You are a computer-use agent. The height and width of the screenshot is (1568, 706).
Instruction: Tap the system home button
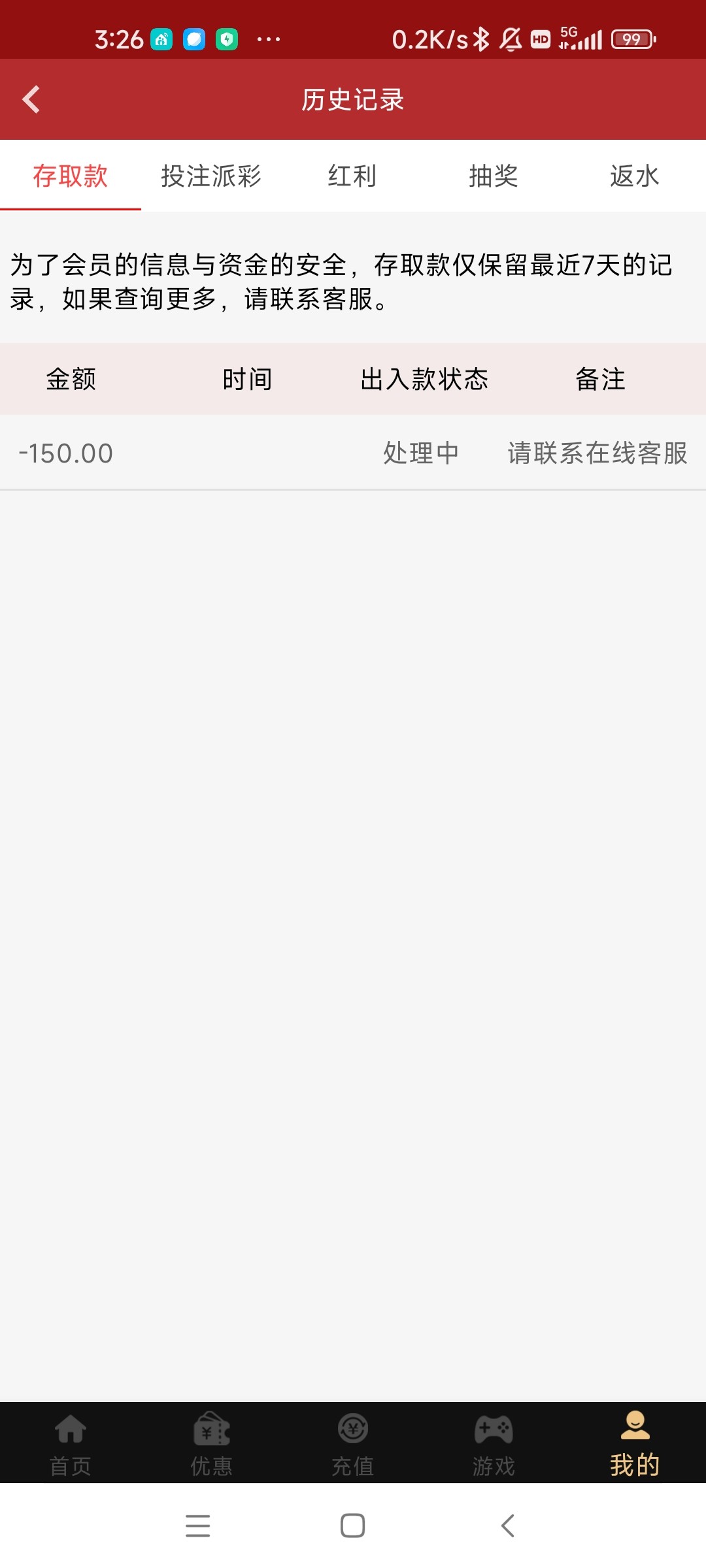point(353,1526)
